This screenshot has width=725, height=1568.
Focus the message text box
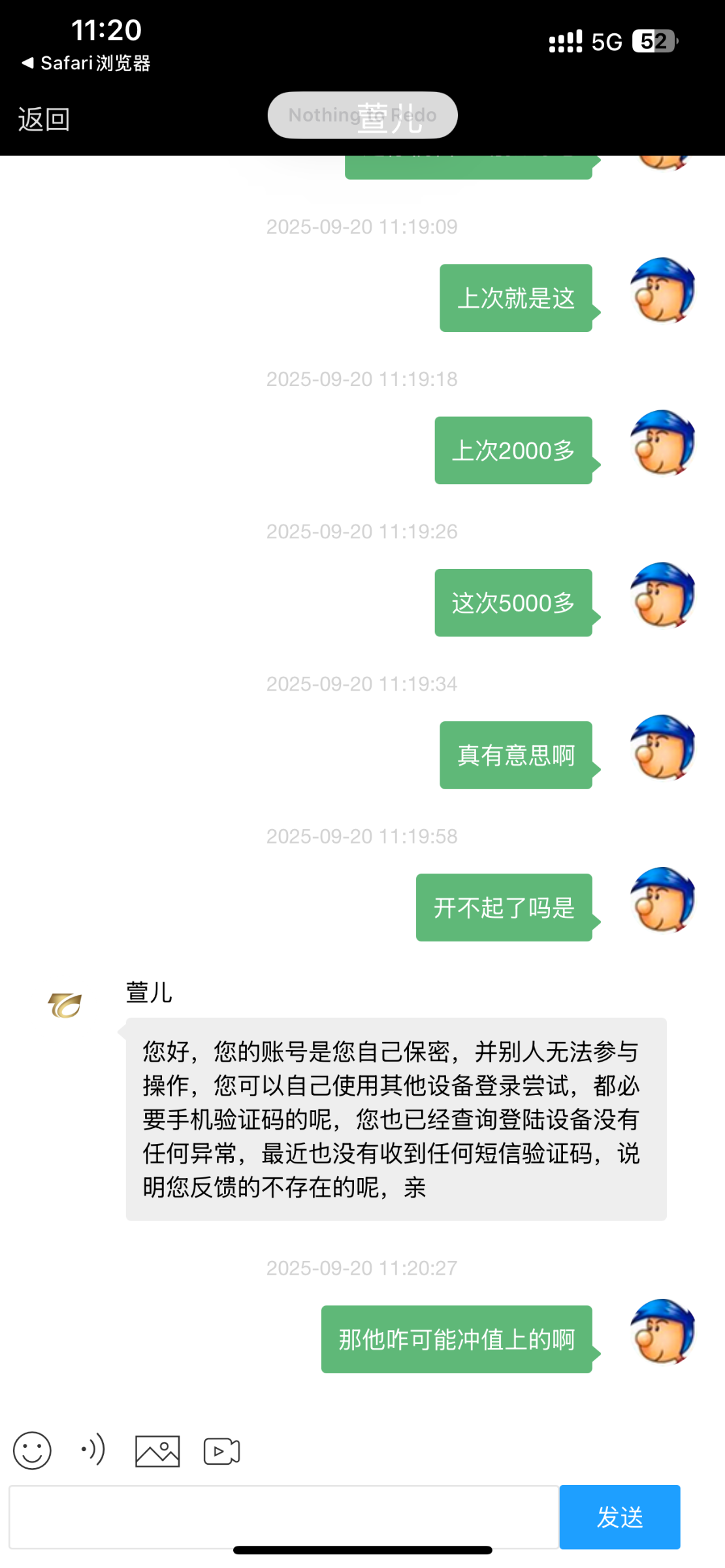point(284,1516)
